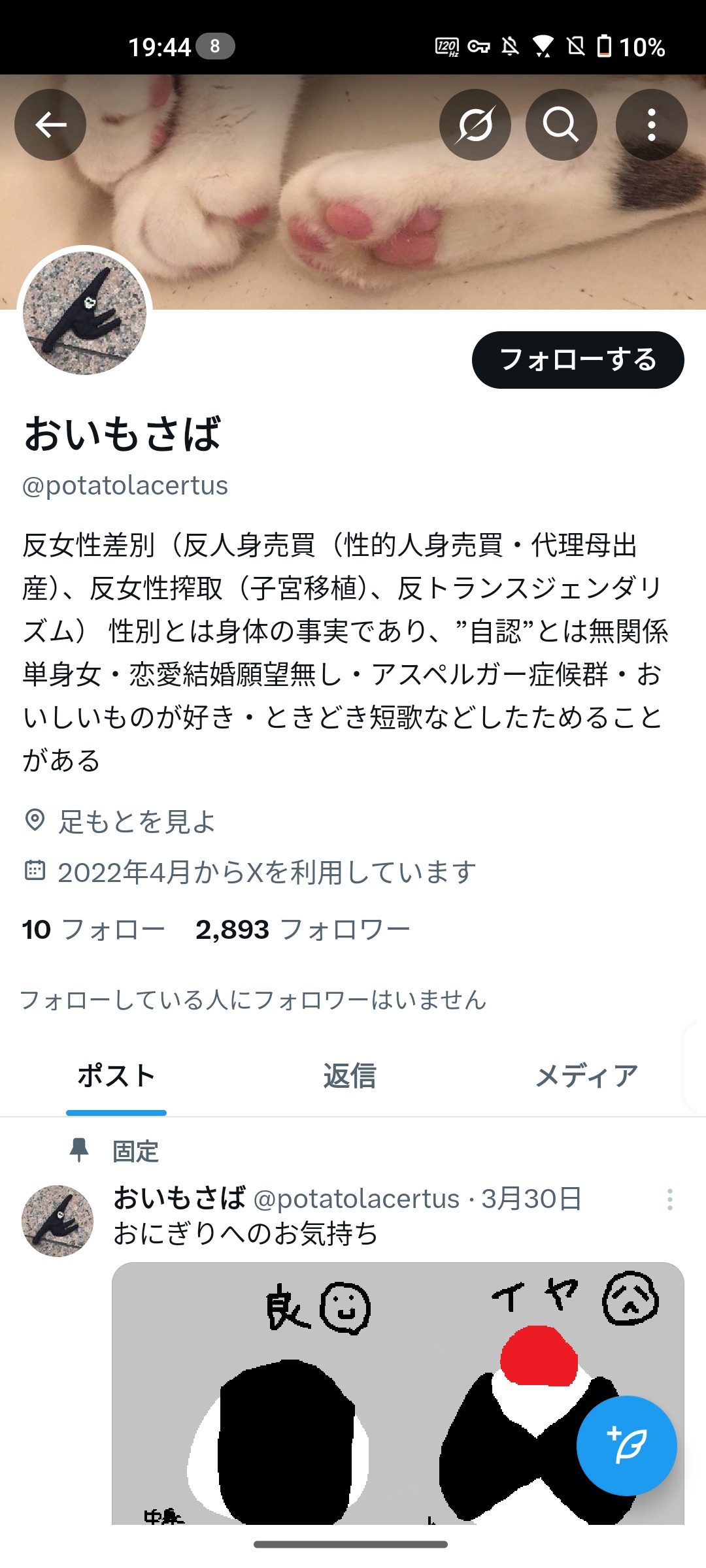Viewport: 706px width, 1568px height.
Task: Open the pinned post's author avatar
Action: tap(58, 1220)
